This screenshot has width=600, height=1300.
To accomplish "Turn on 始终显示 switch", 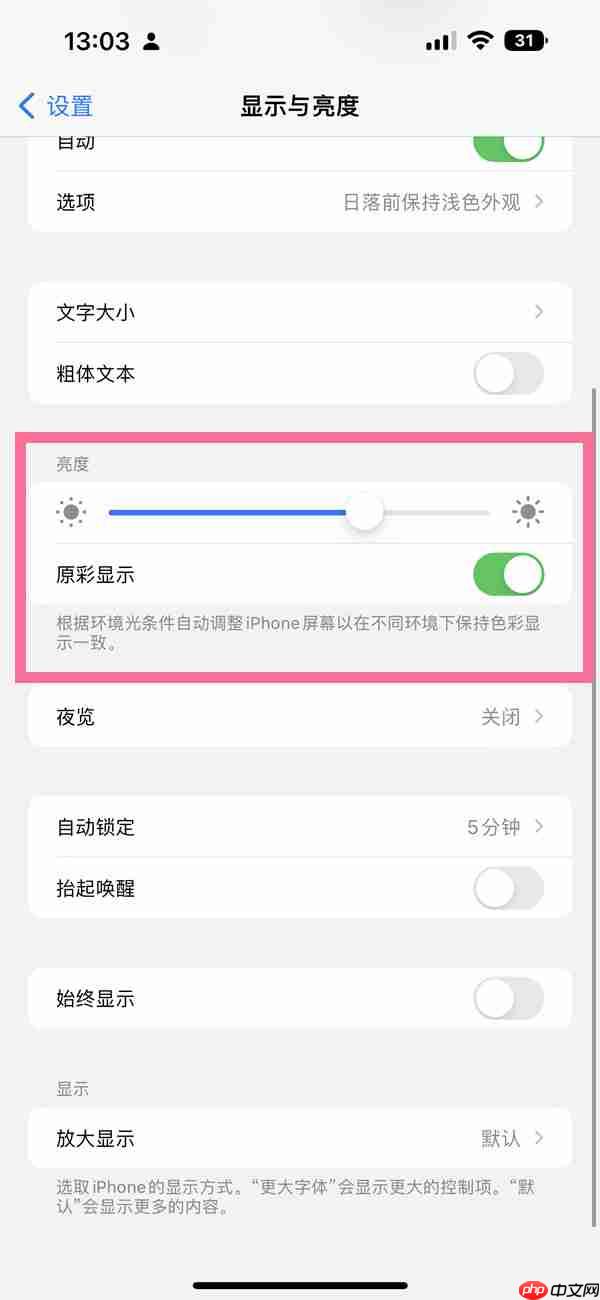I will [x=508, y=998].
